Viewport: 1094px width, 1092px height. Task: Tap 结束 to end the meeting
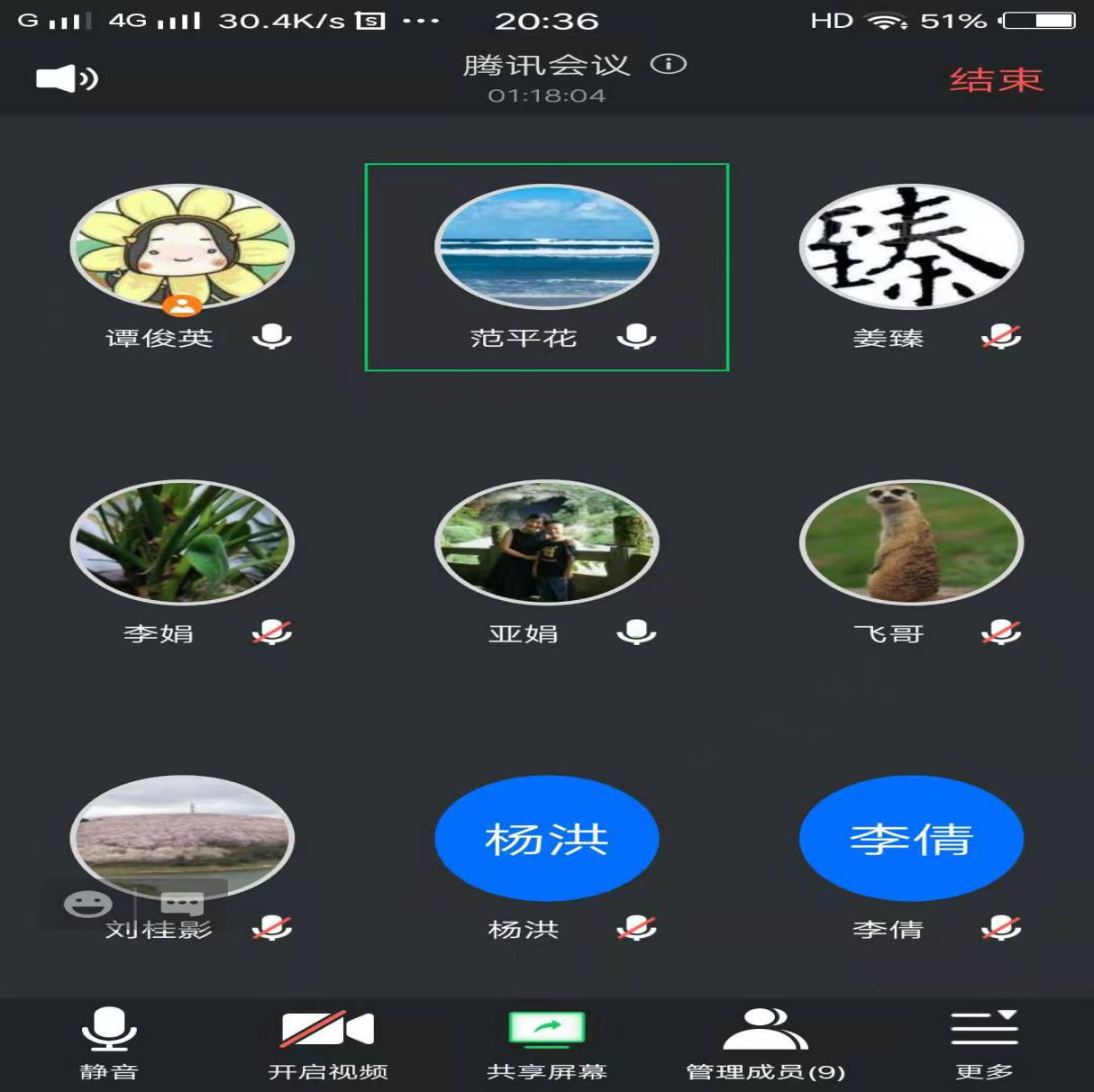995,80
